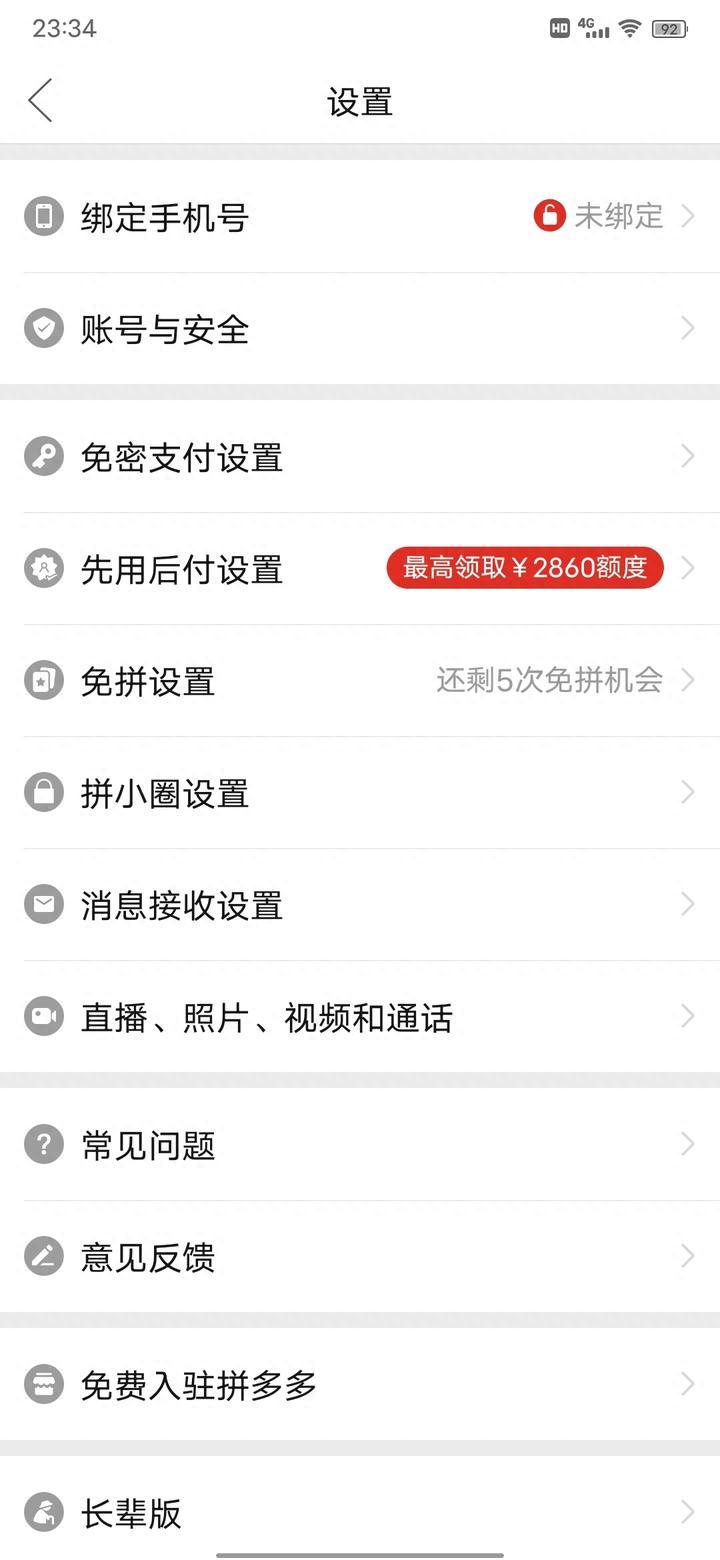Open 先用后付设置 row
The image size is (720, 1560).
pyautogui.click(x=360, y=569)
